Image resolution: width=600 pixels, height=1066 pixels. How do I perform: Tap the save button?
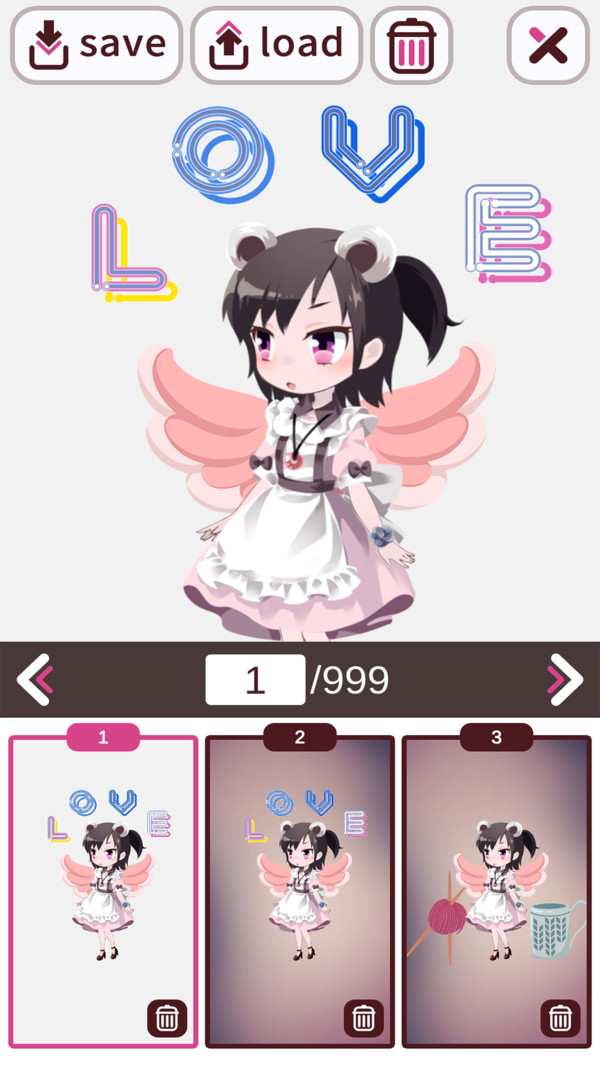coord(96,45)
